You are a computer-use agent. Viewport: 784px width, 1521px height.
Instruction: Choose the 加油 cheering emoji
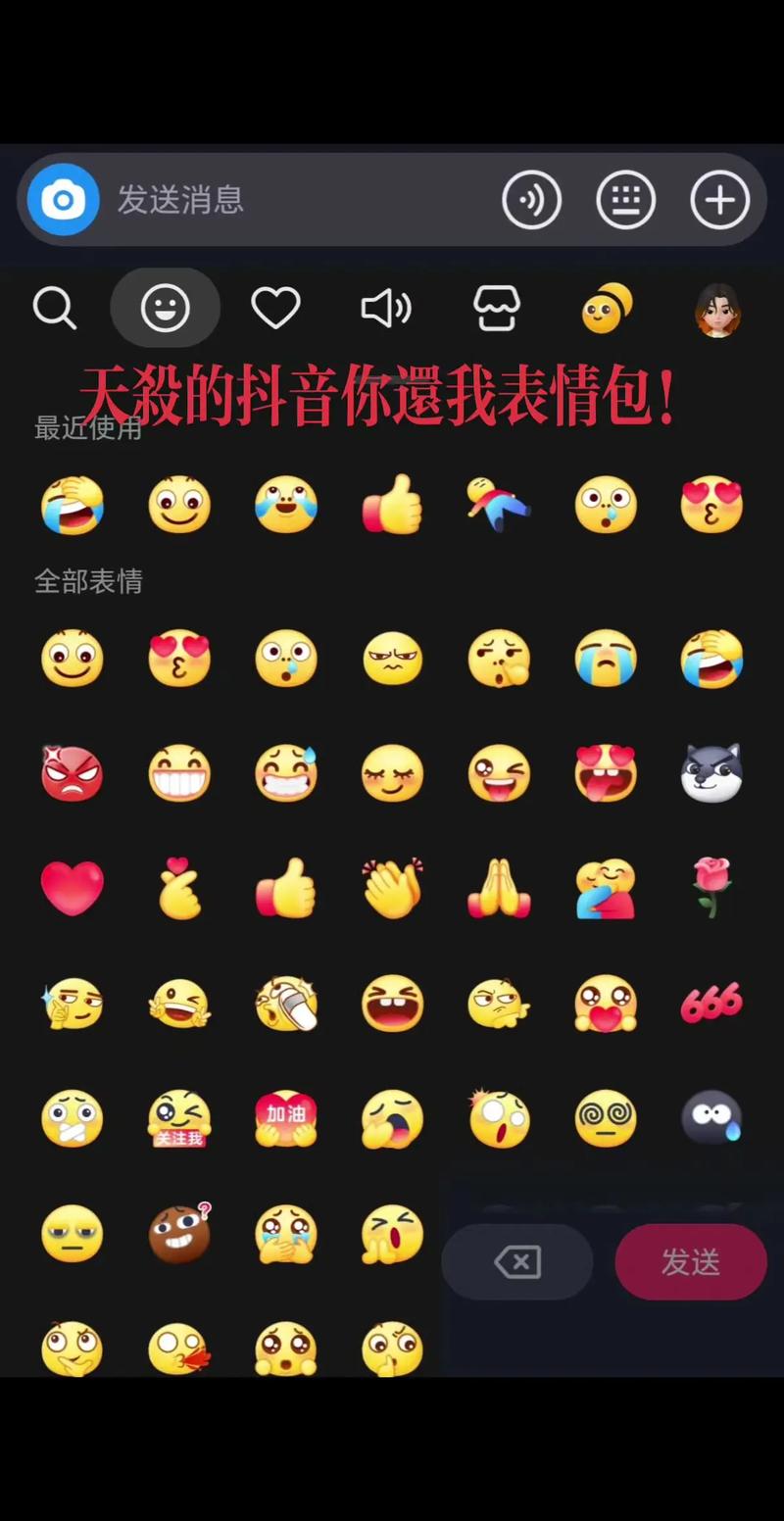pos(285,1119)
